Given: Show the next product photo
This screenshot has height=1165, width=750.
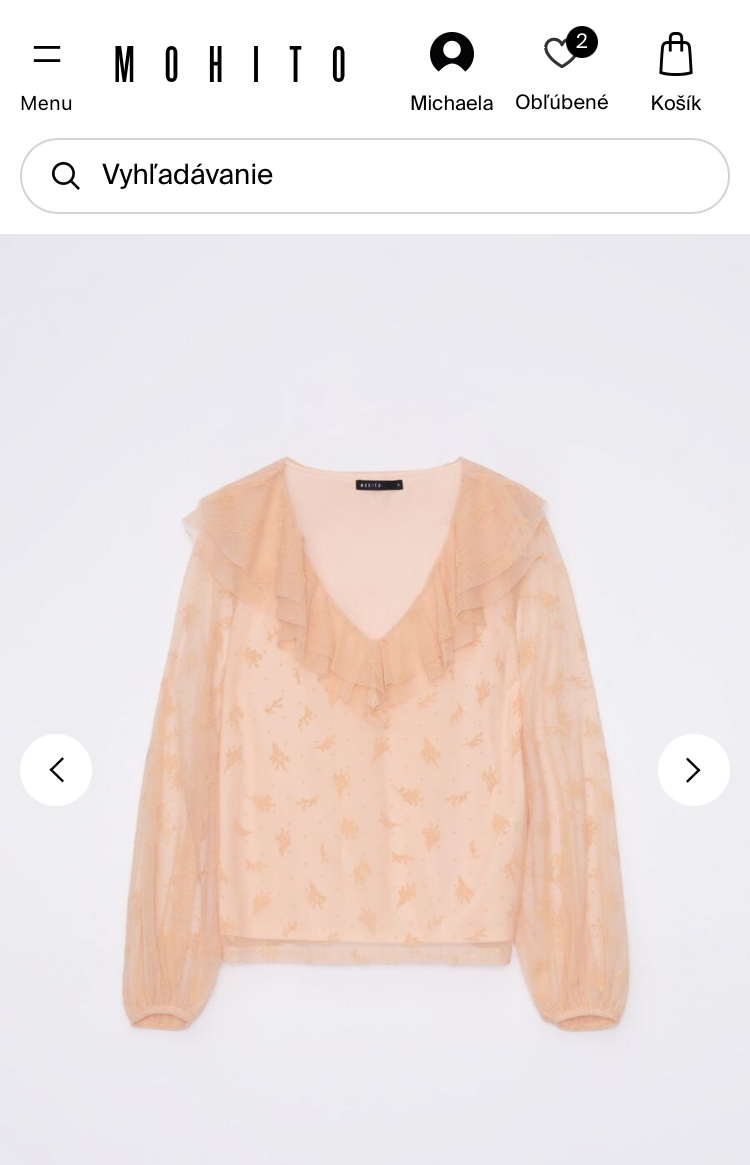Looking at the screenshot, I should point(693,770).
